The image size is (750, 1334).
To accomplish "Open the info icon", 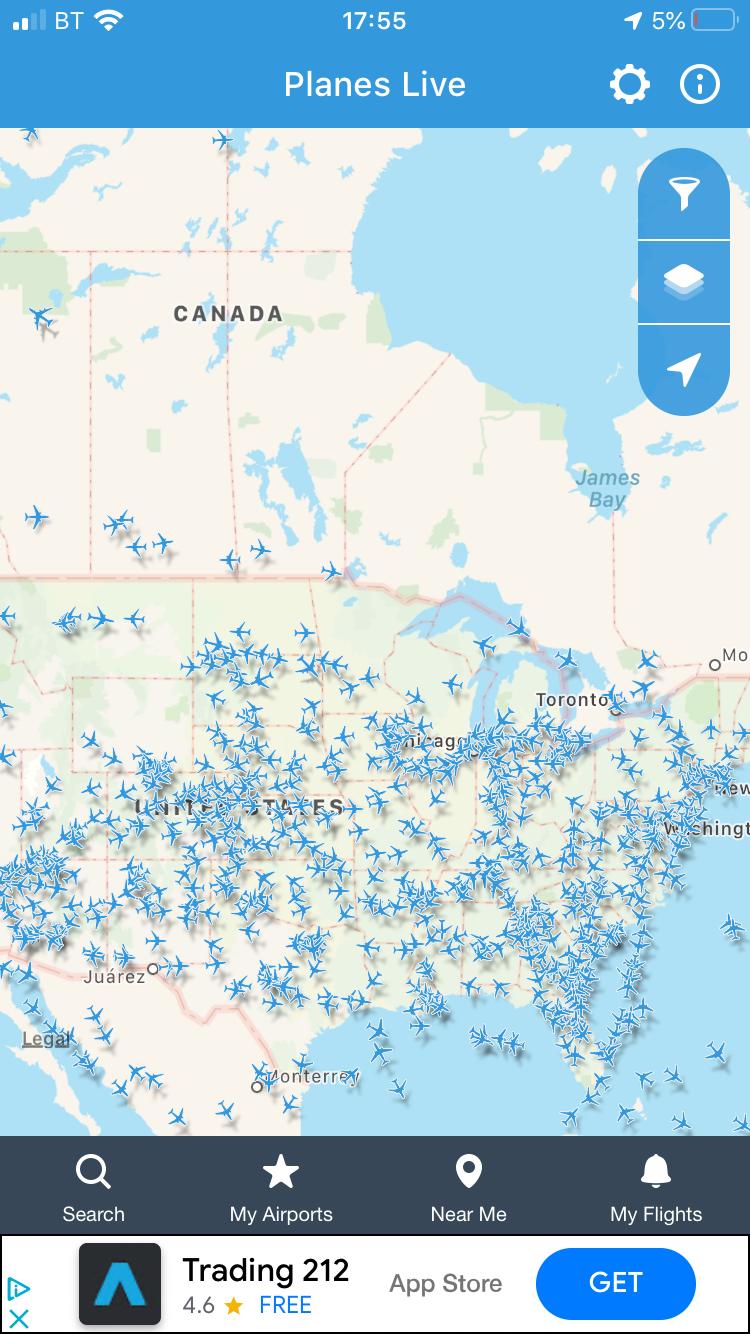I will [x=700, y=85].
